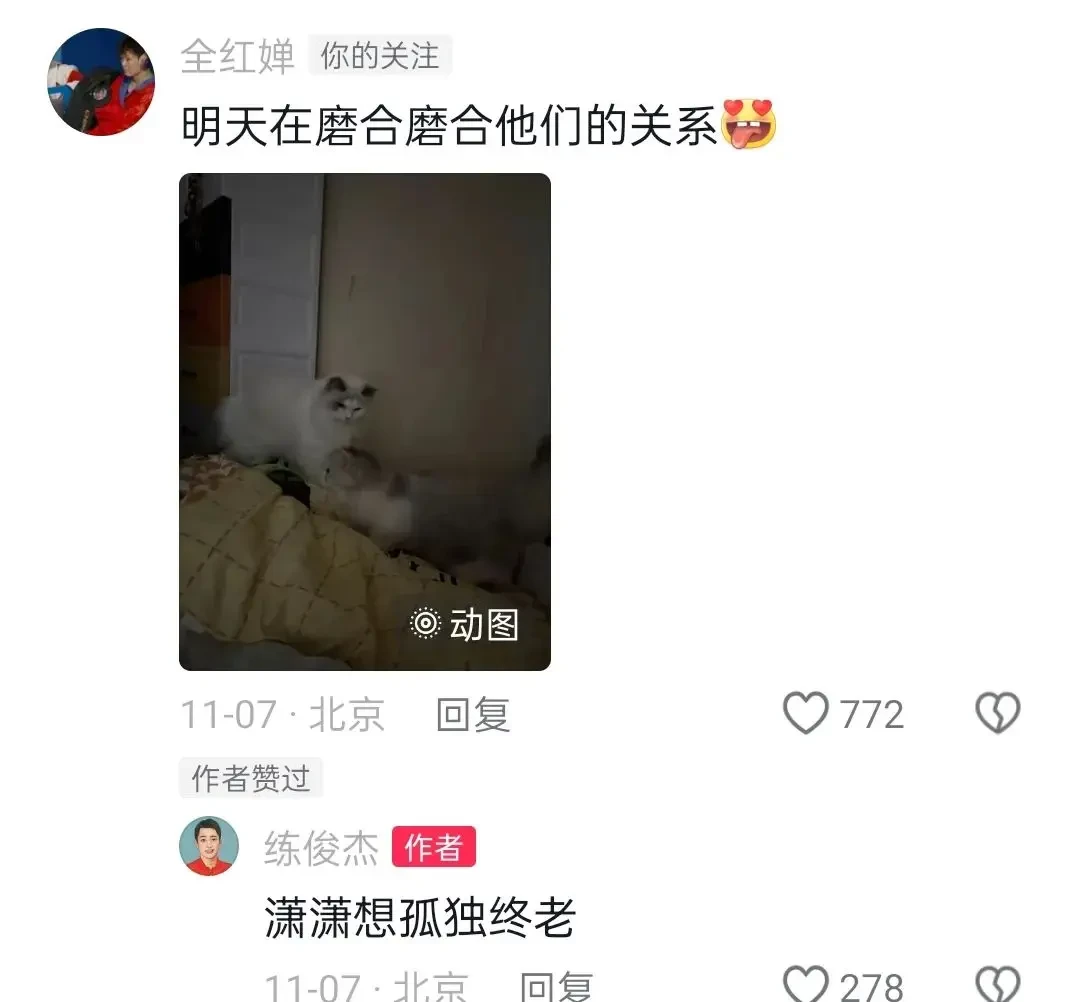Open the cat GIF in 全红婵's comment

[364, 421]
